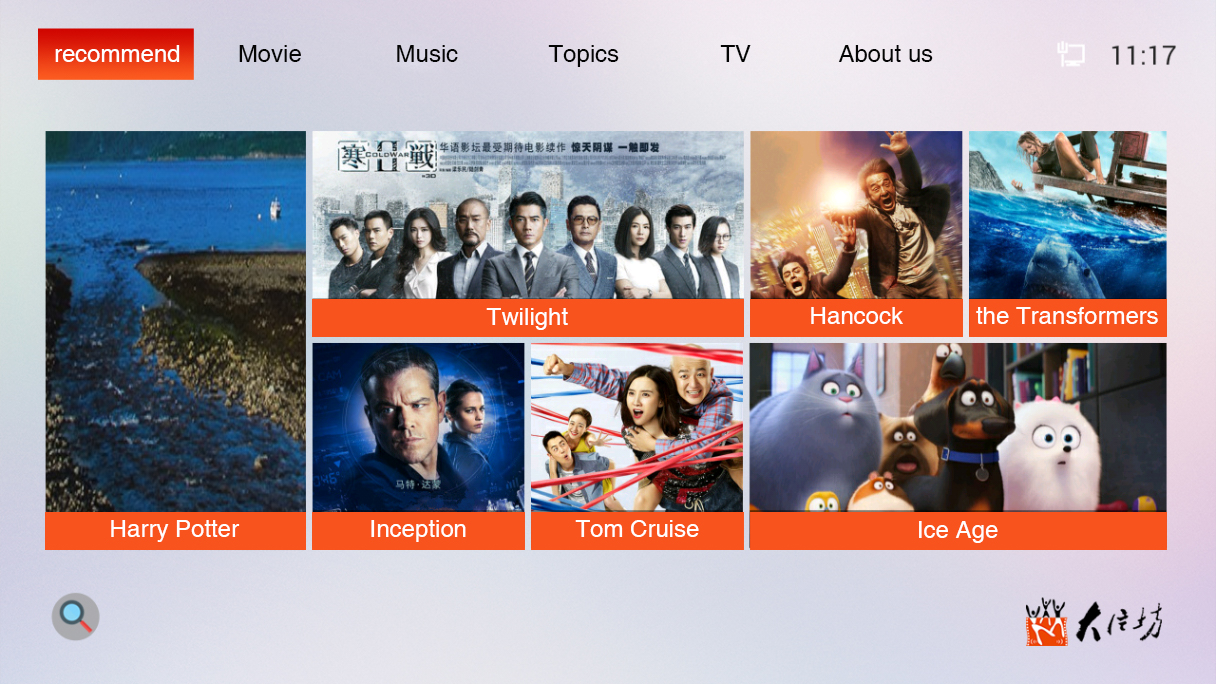1216x684 pixels.
Task: Switch to the Music tab
Action: 426,54
